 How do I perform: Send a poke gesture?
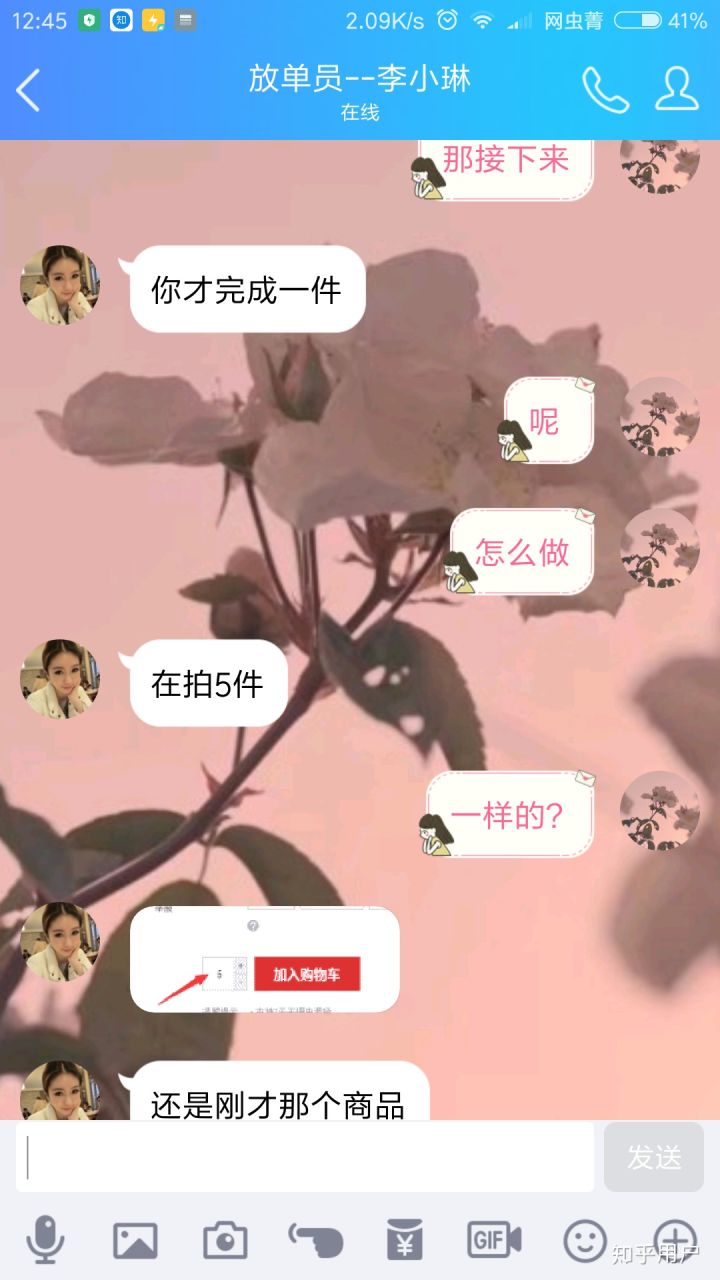(x=315, y=1240)
